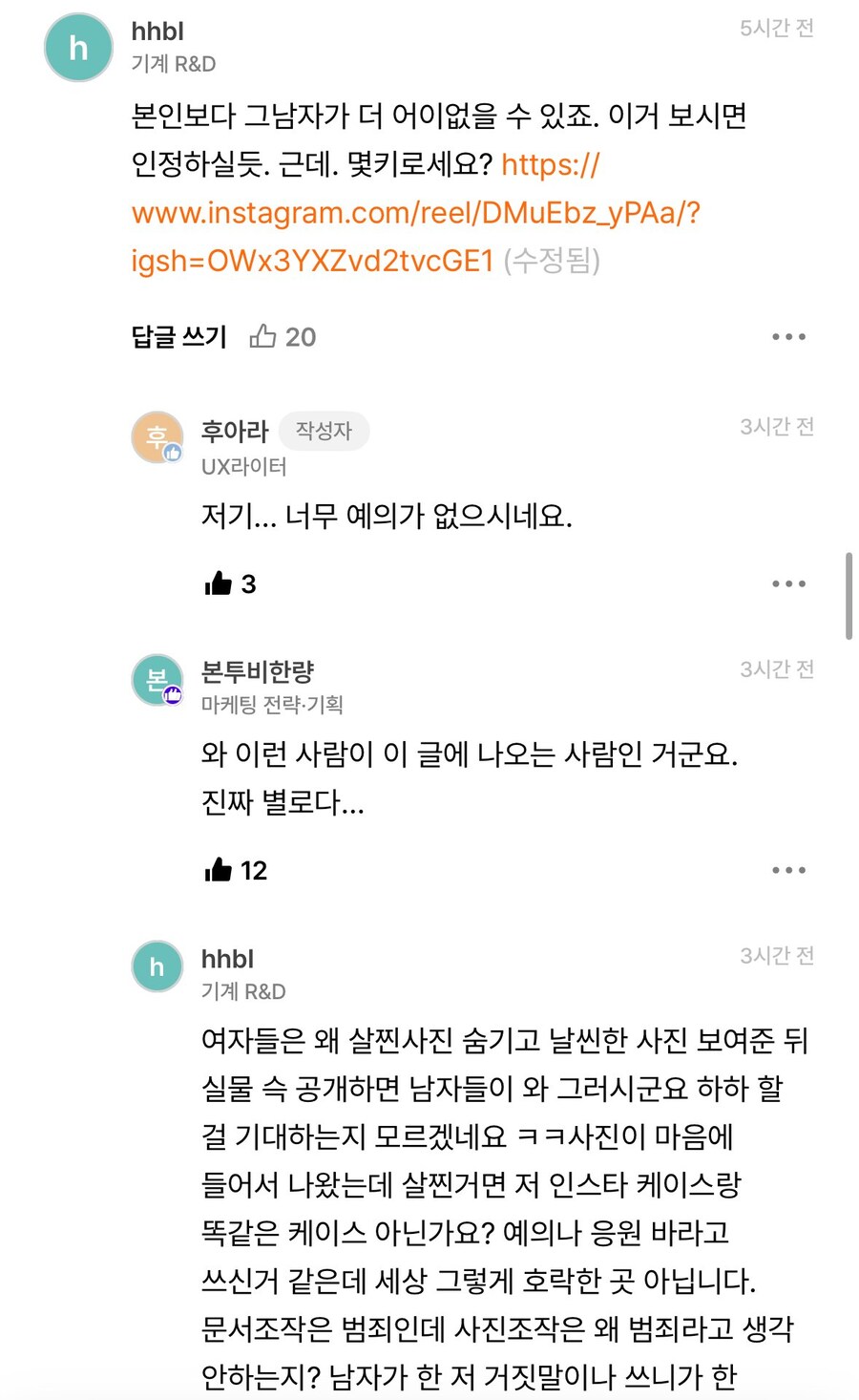Viewport: 859px width, 1400px height.
Task: Click hhbl's teal profile avatar
Action: point(77,47)
